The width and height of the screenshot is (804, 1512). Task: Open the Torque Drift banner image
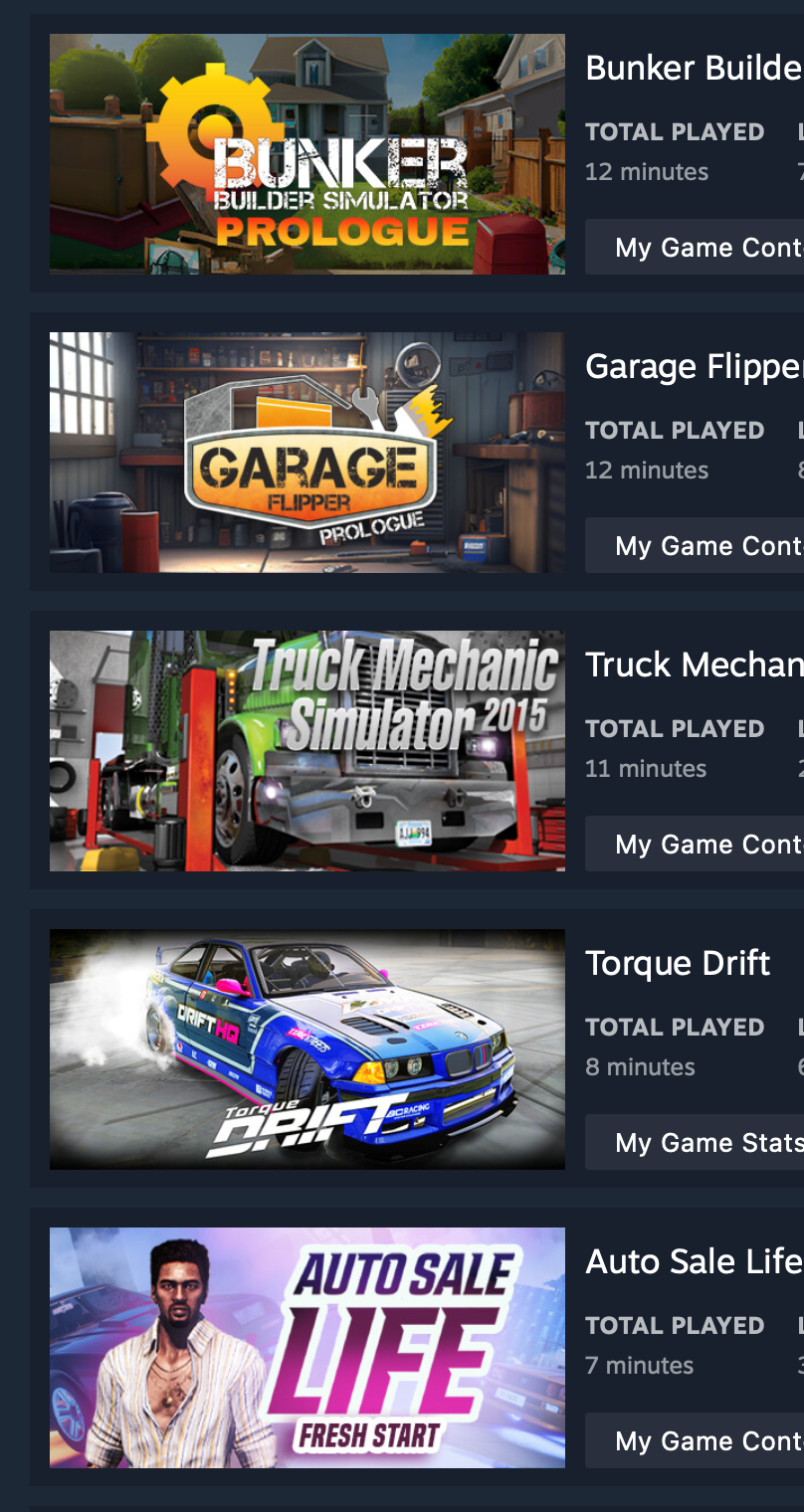(x=306, y=1049)
